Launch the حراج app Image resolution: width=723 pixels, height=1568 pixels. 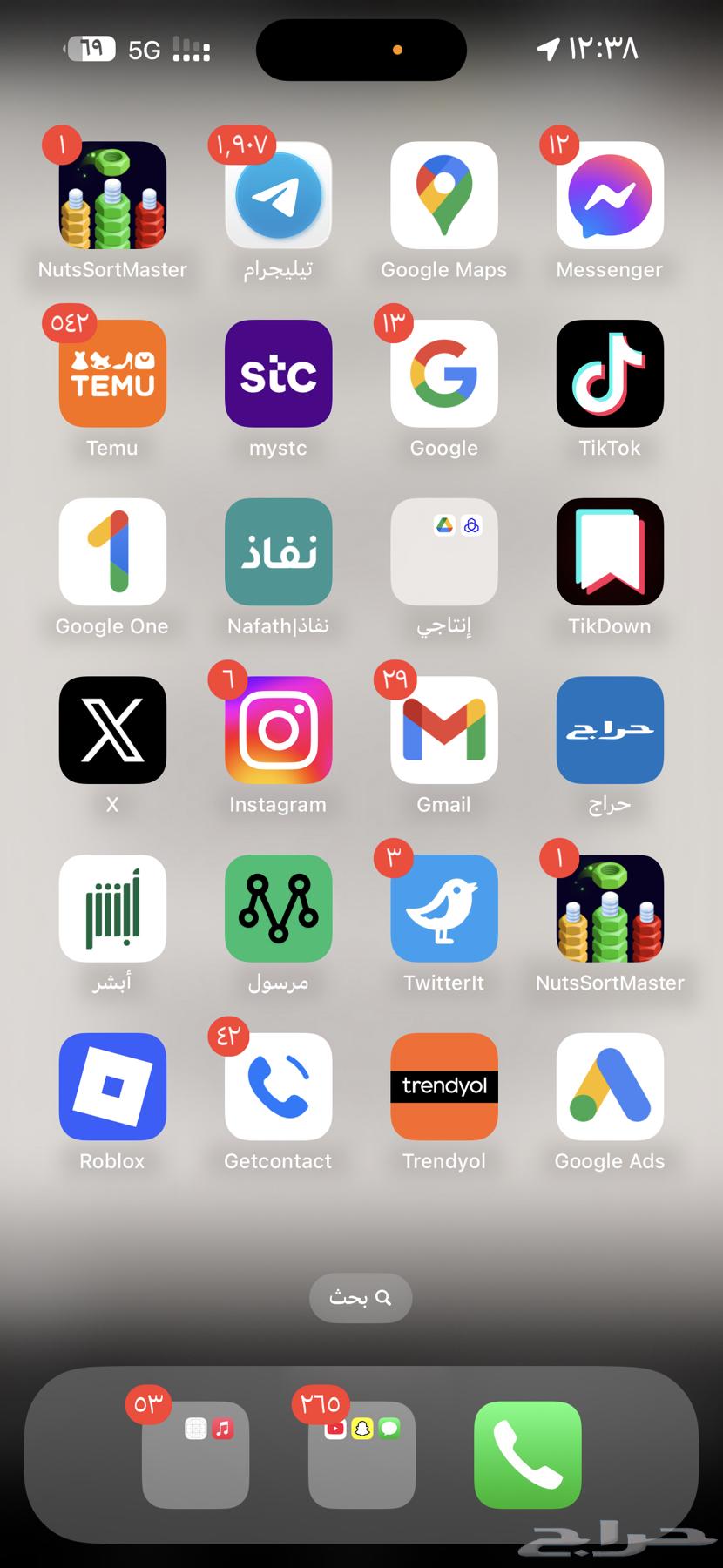[x=610, y=730]
